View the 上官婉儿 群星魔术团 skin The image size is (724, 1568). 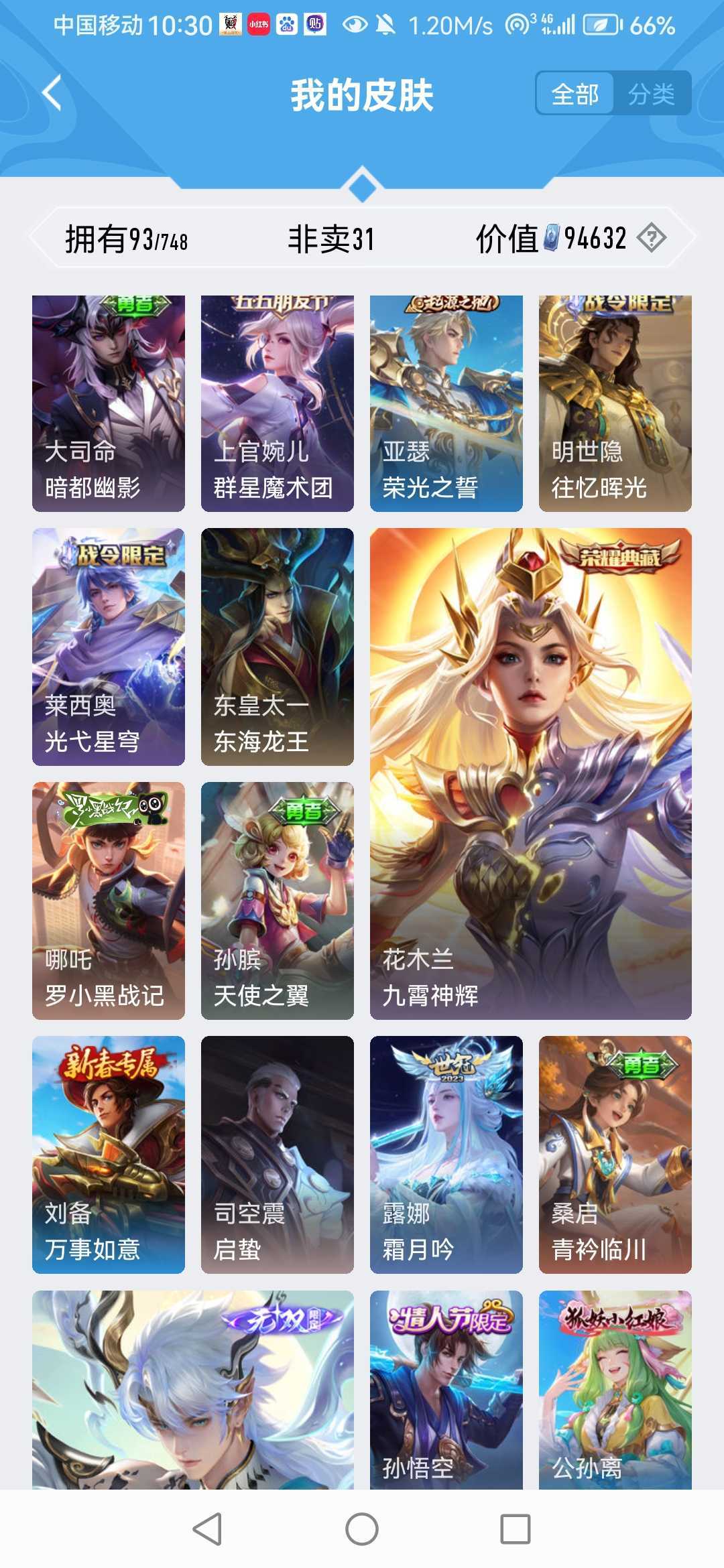[278, 403]
